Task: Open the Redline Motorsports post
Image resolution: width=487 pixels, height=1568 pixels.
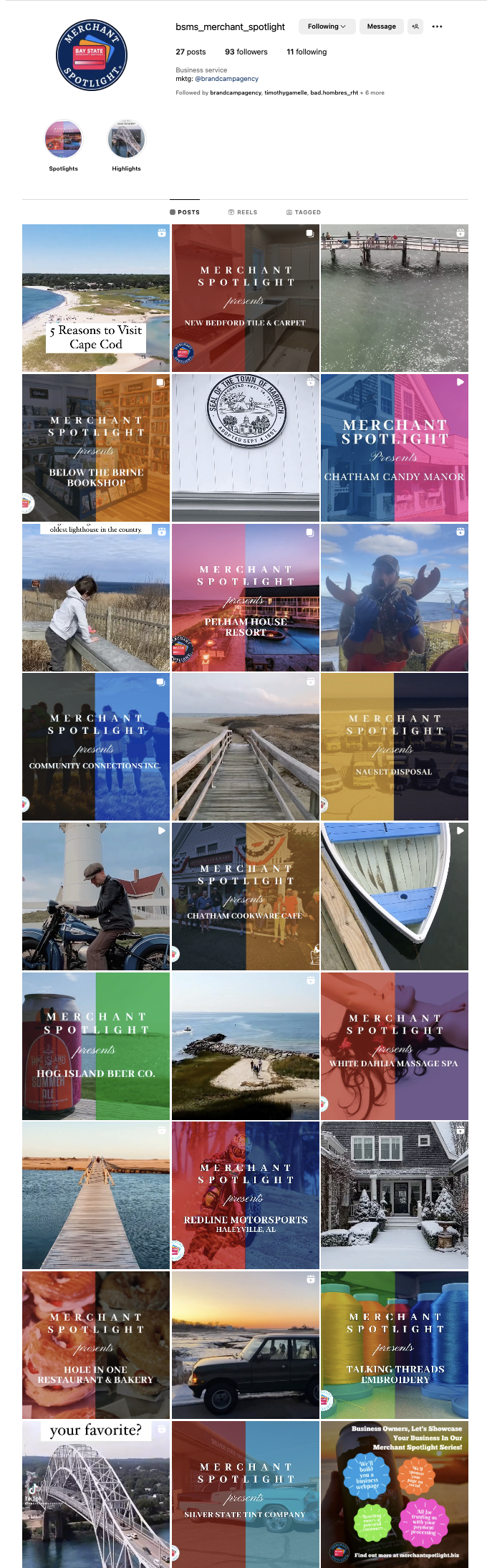Action: point(245,1195)
